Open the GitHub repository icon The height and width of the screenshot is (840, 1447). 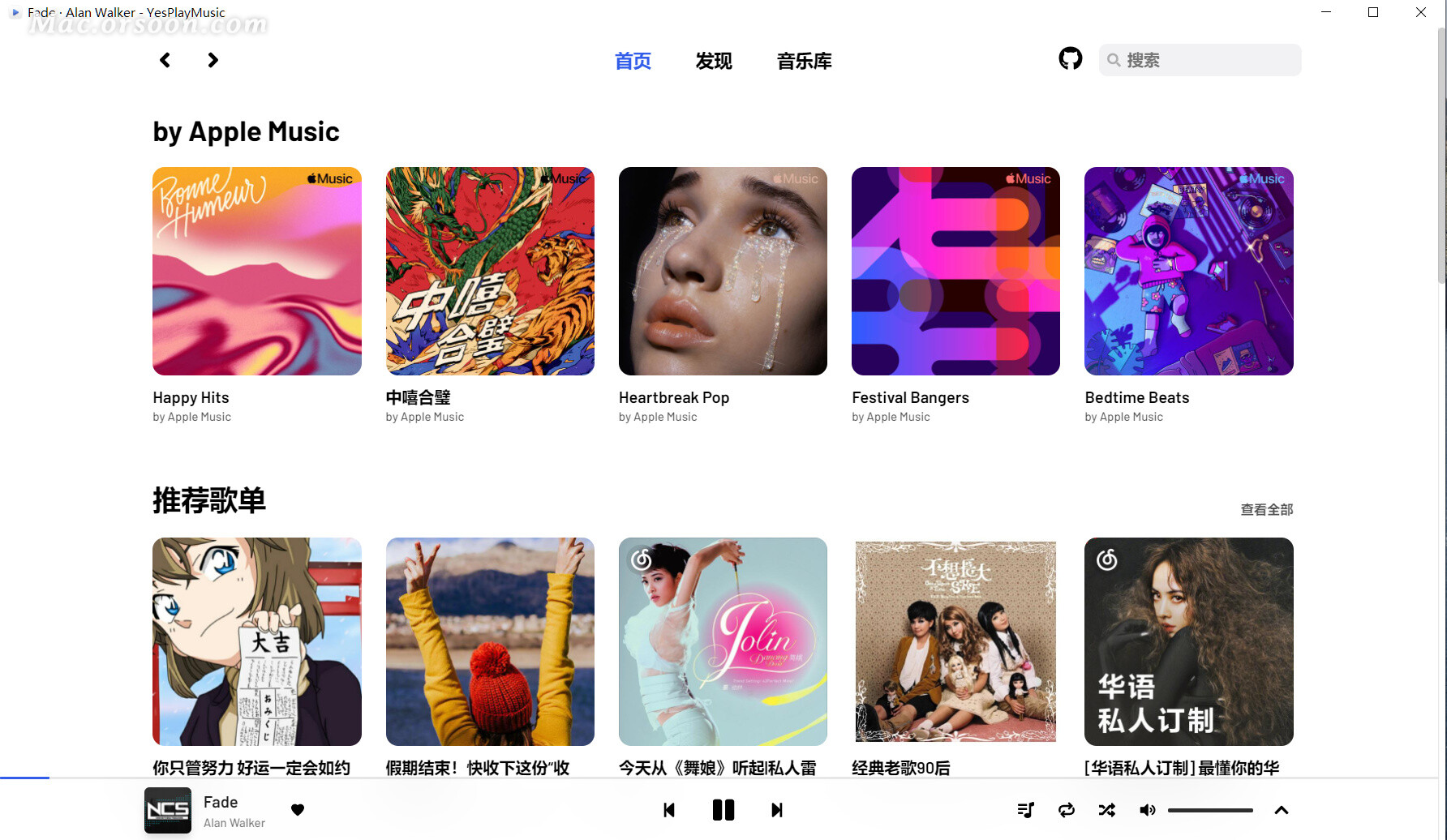point(1070,58)
